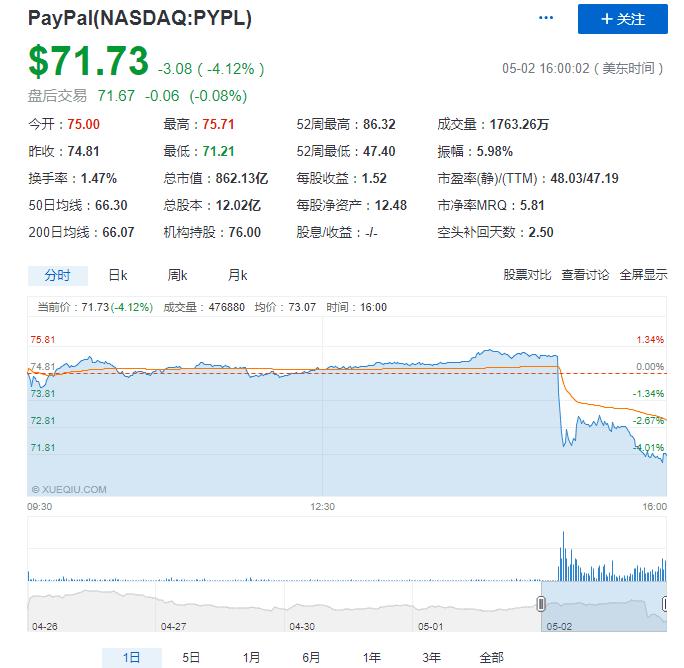Select the 1月 time range
Viewport: 684px width, 668px height.
click(x=251, y=657)
